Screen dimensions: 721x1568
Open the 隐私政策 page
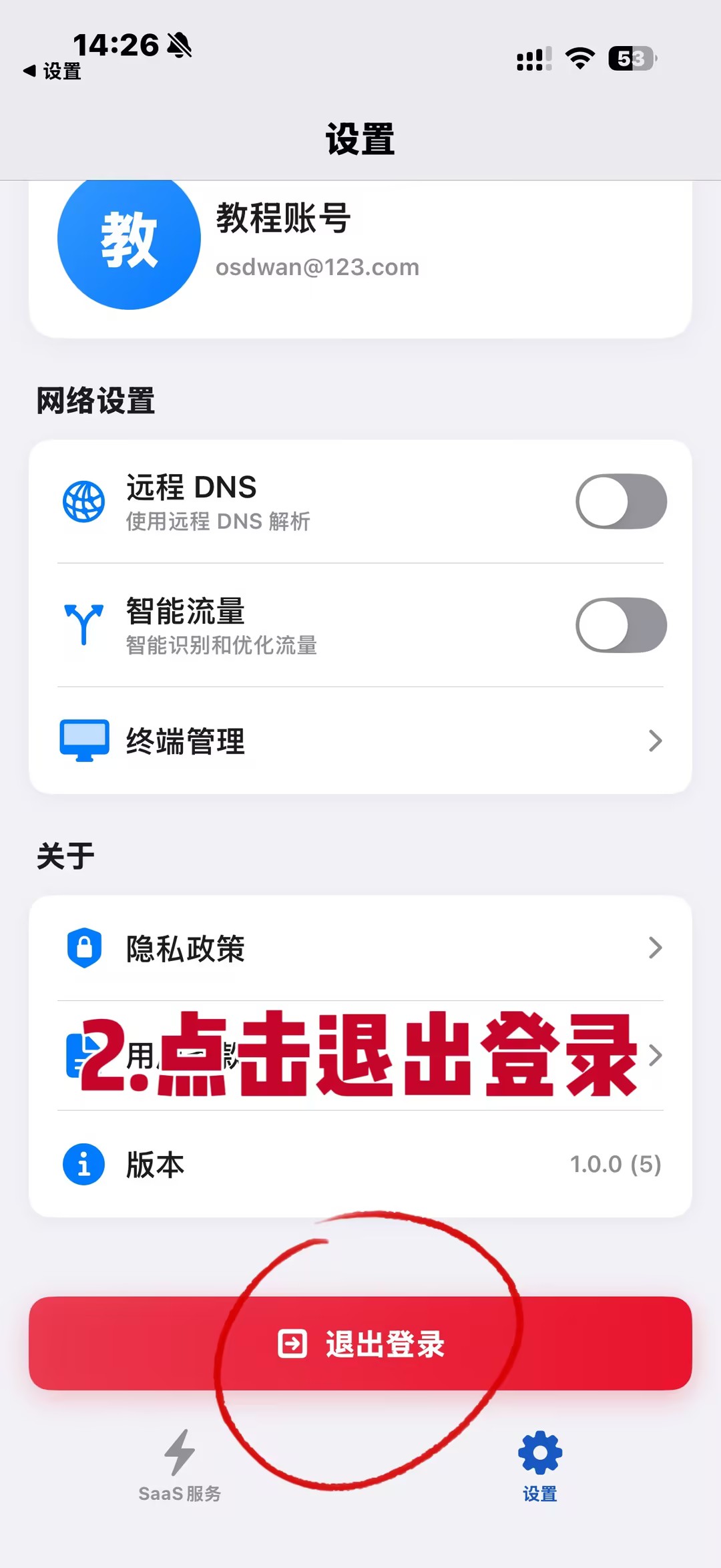(x=360, y=948)
